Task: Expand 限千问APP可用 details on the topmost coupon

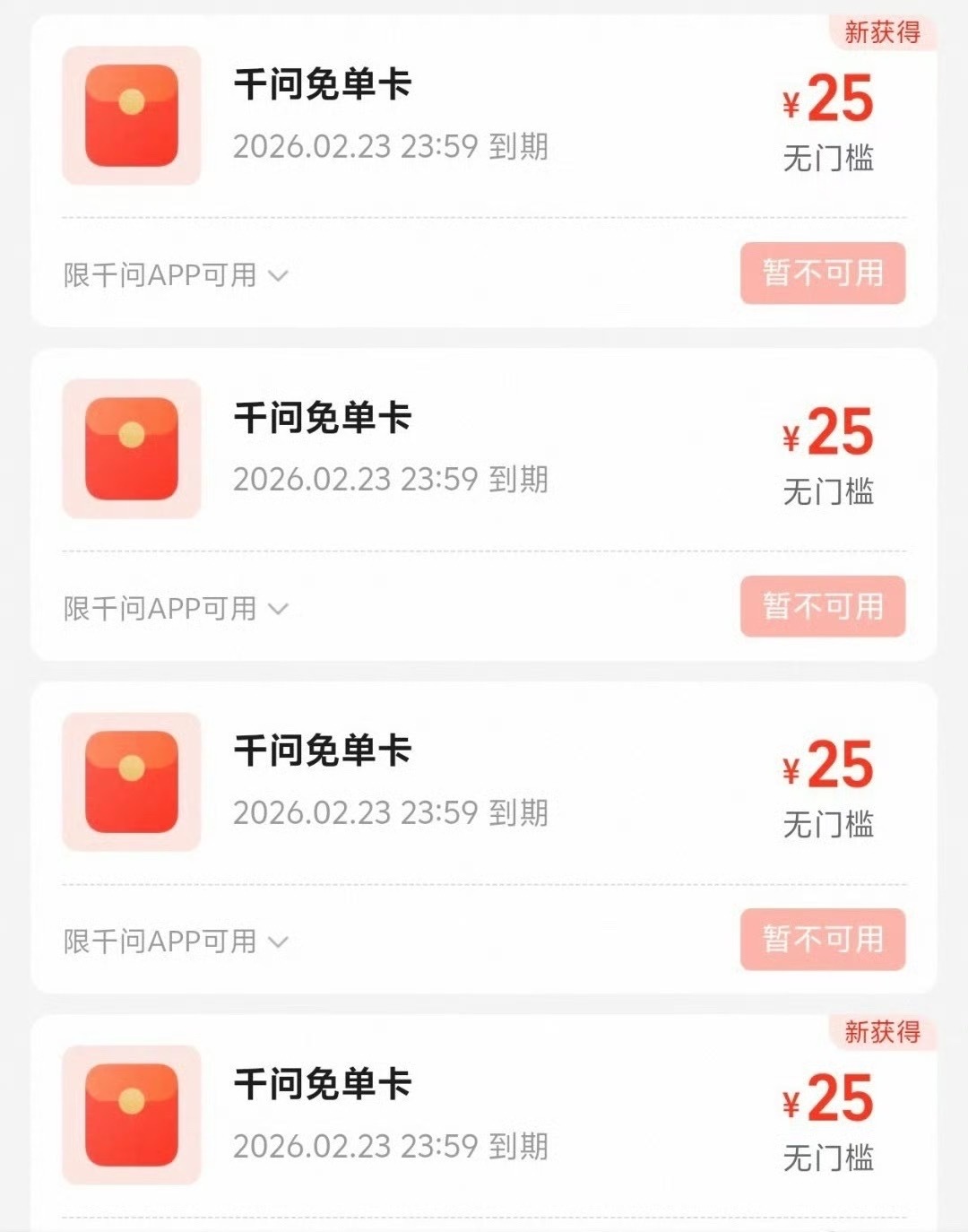Action: pyautogui.click(x=176, y=275)
